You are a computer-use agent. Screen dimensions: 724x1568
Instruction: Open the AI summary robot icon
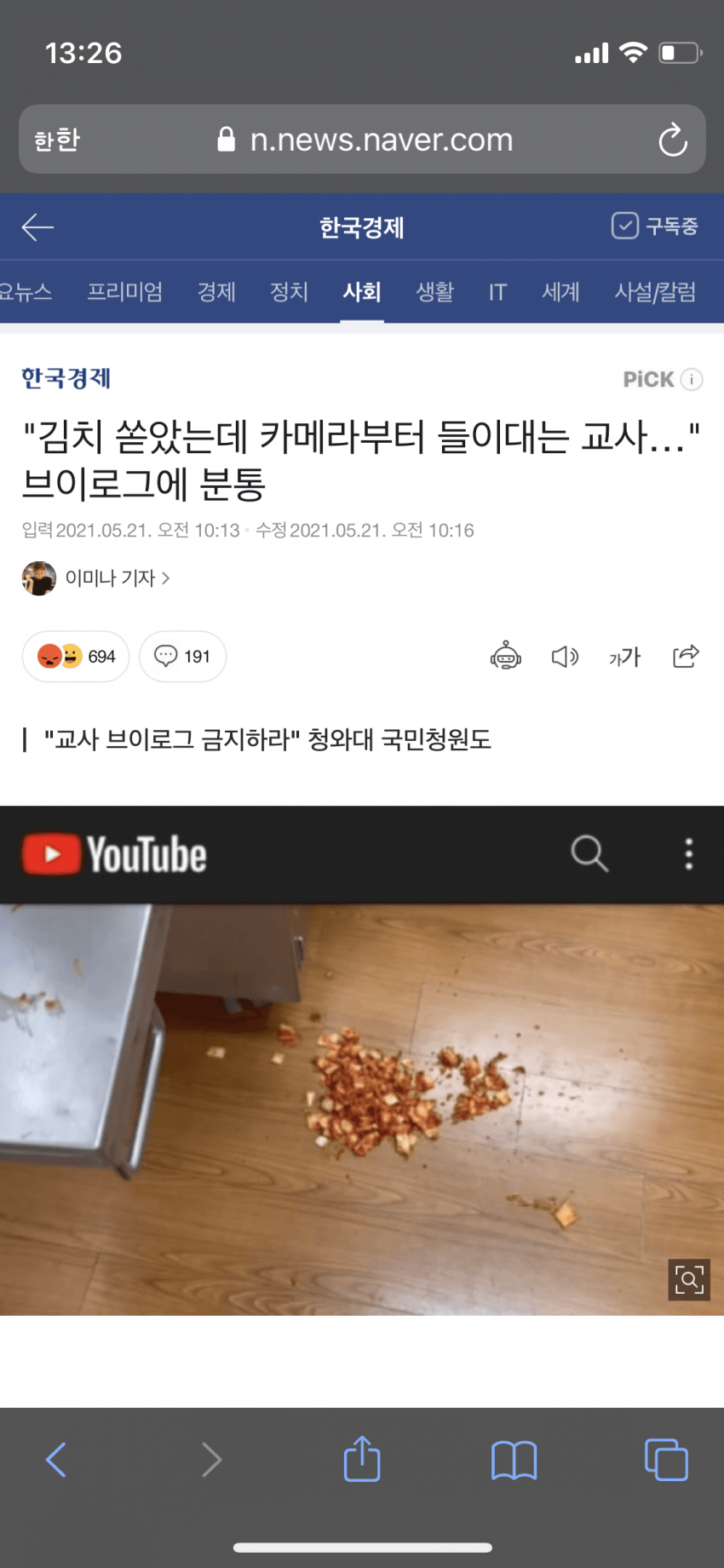(506, 656)
